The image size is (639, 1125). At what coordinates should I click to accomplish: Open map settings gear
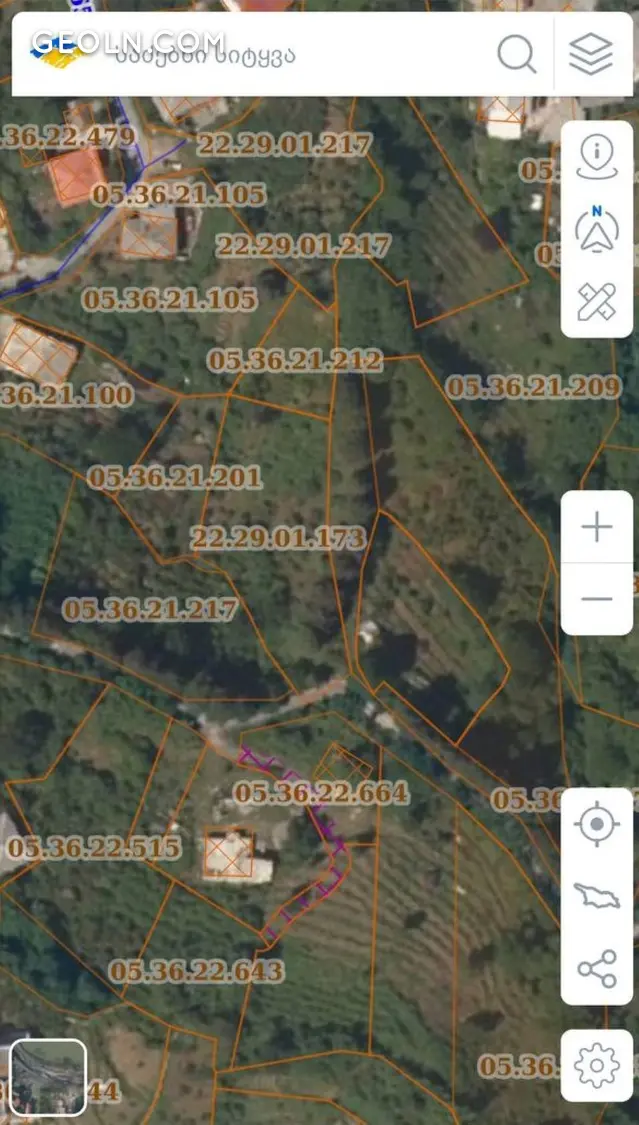[x=597, y=1065]
